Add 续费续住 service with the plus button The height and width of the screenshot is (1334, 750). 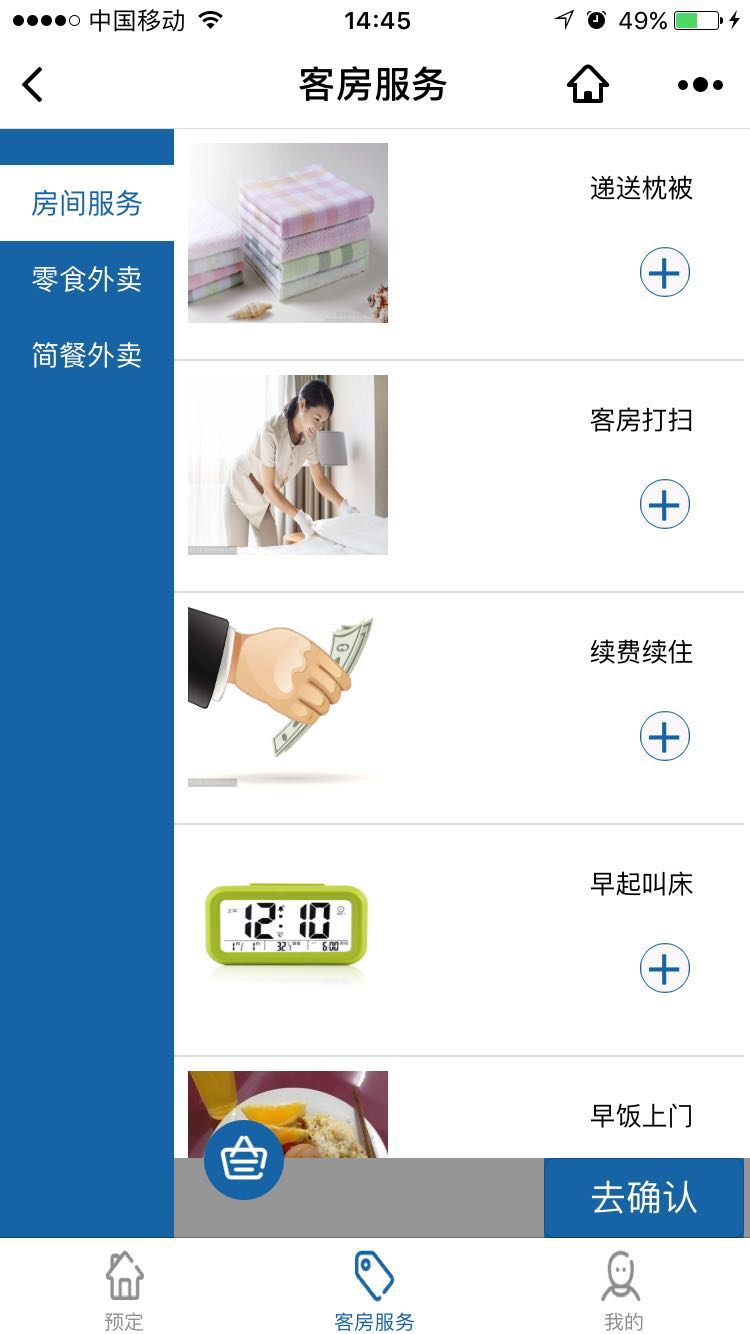pyautogui.click(x=665, y=736)
